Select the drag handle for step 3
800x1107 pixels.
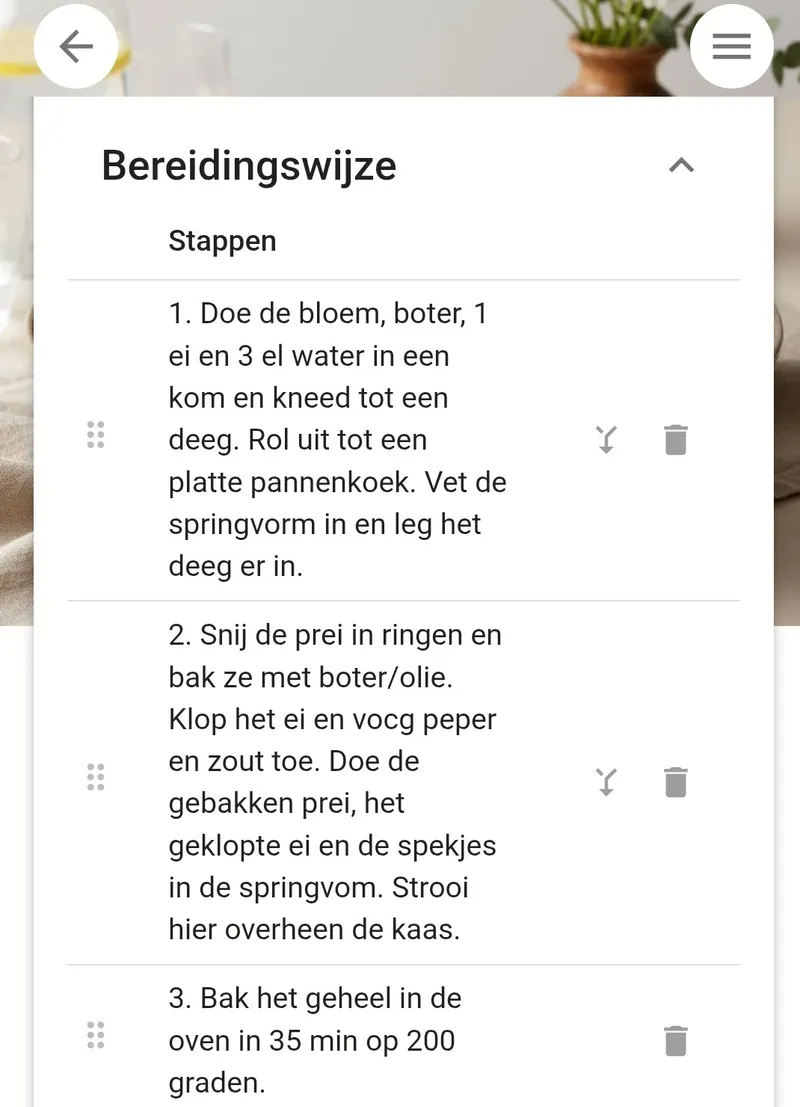[x=96, y=1036]
